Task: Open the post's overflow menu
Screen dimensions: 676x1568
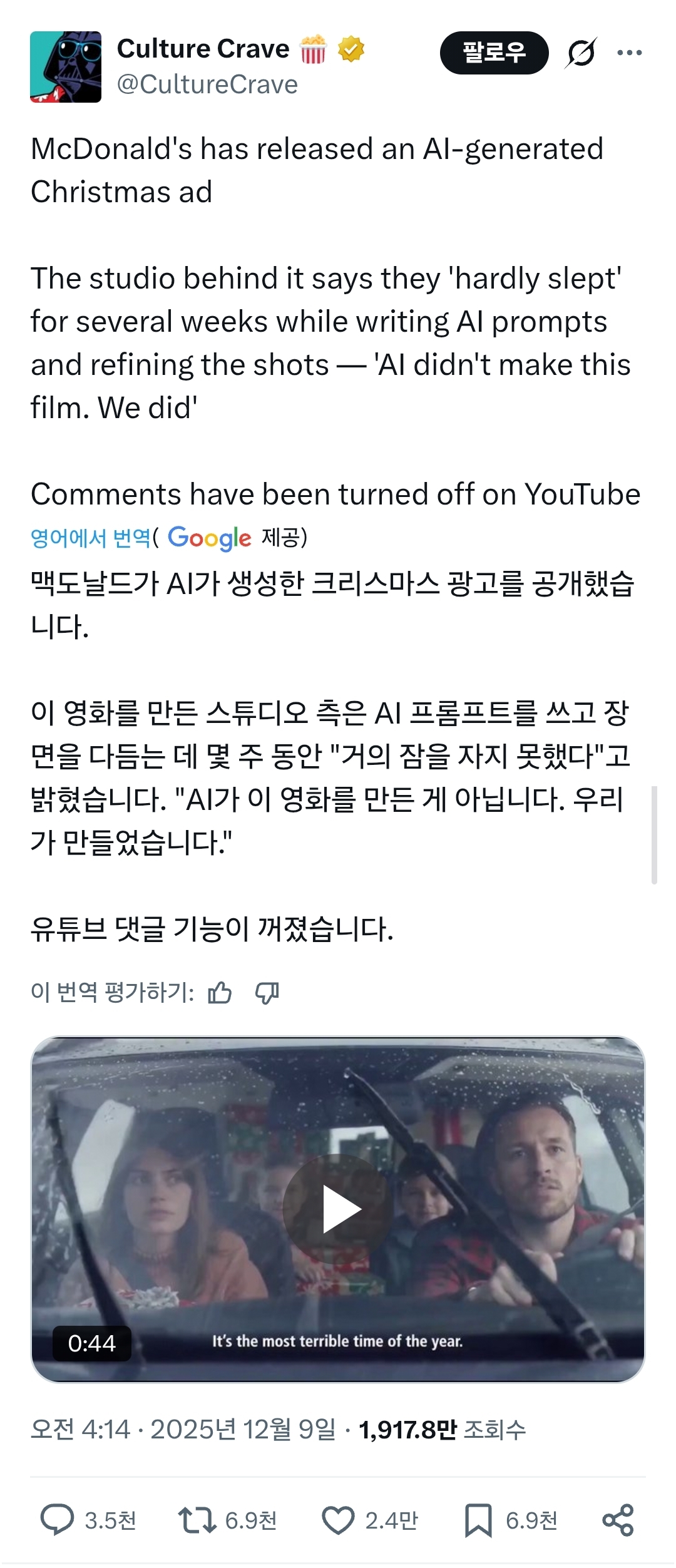Action: pyautogui.click(x=629, y=53)
